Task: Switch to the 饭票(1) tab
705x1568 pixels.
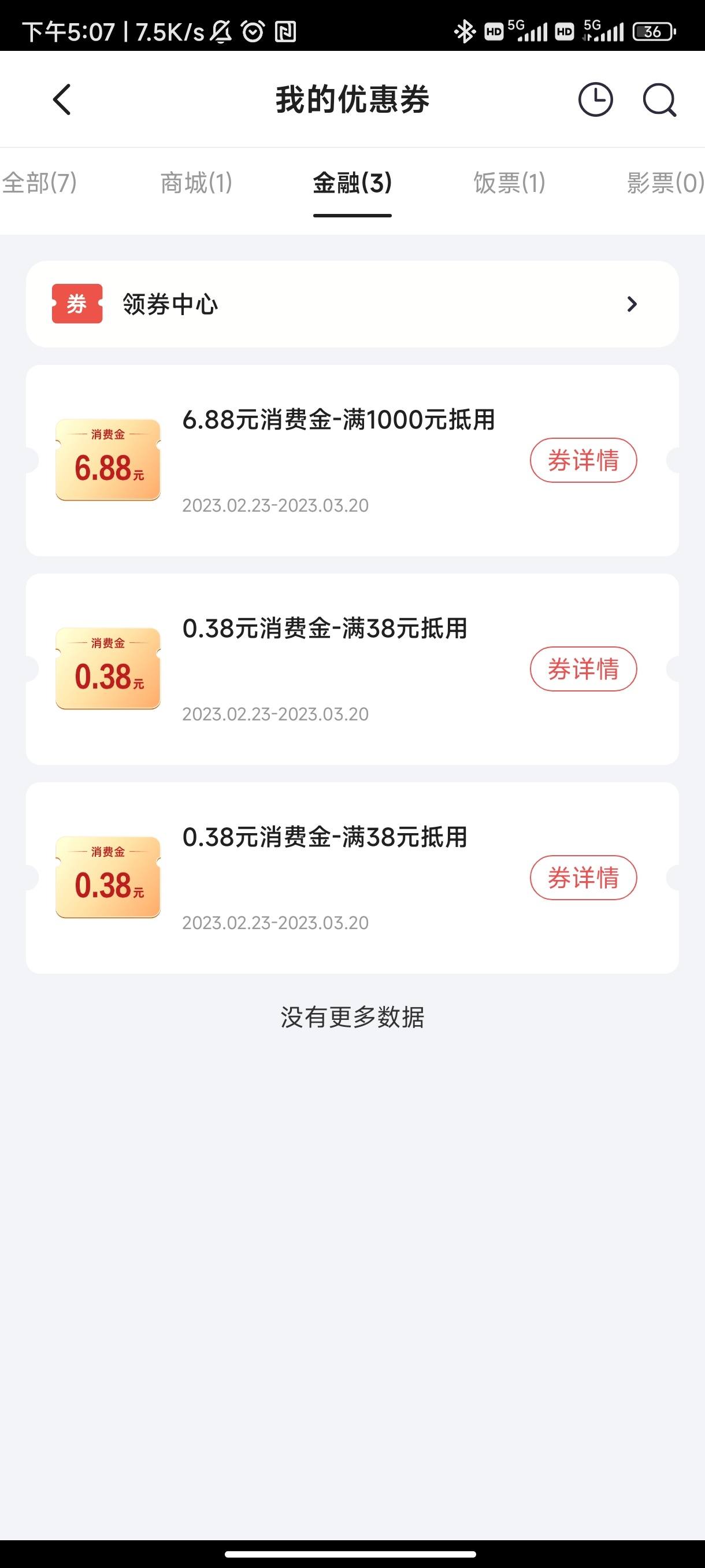Action: pyautogui.click(x=509, y=183)
